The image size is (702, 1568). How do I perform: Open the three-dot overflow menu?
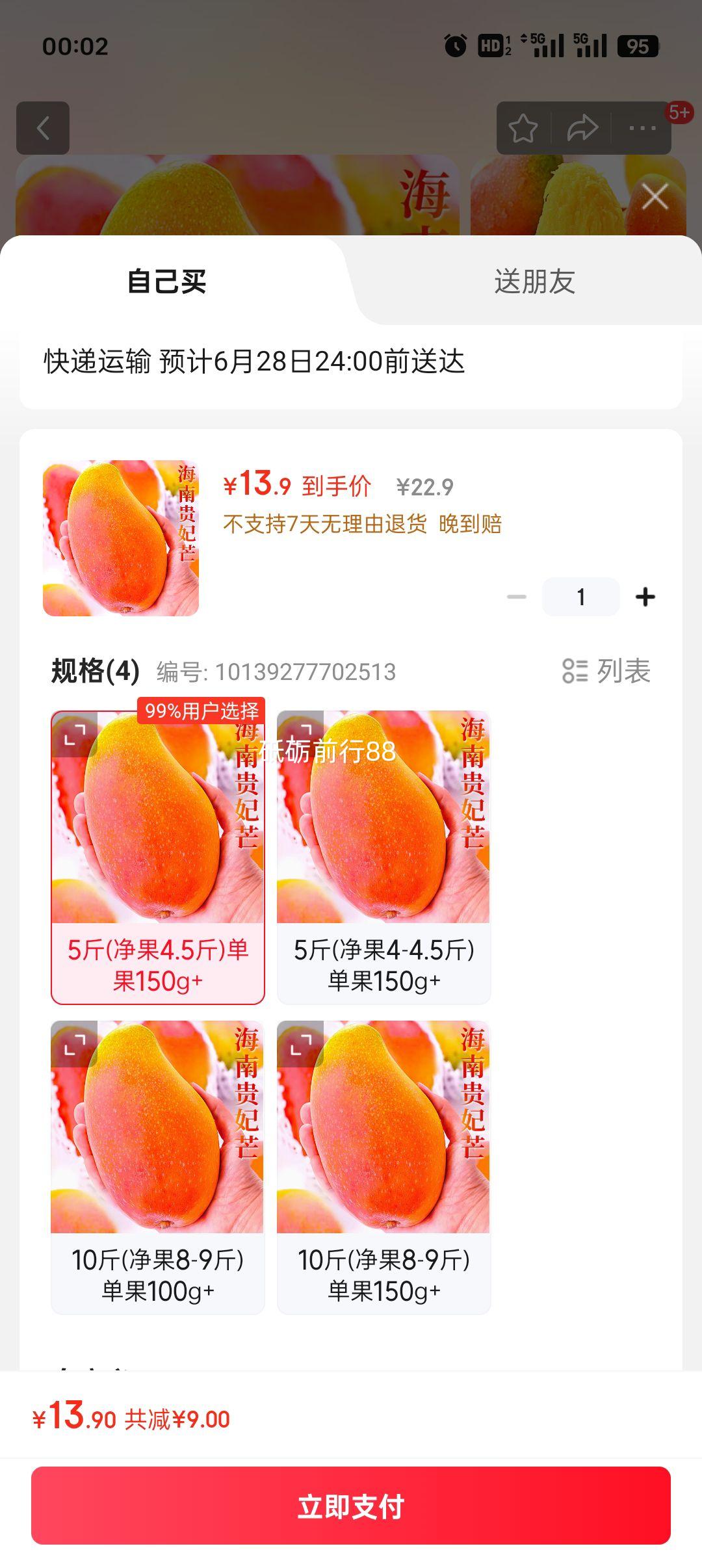click(x=642, y=128)
